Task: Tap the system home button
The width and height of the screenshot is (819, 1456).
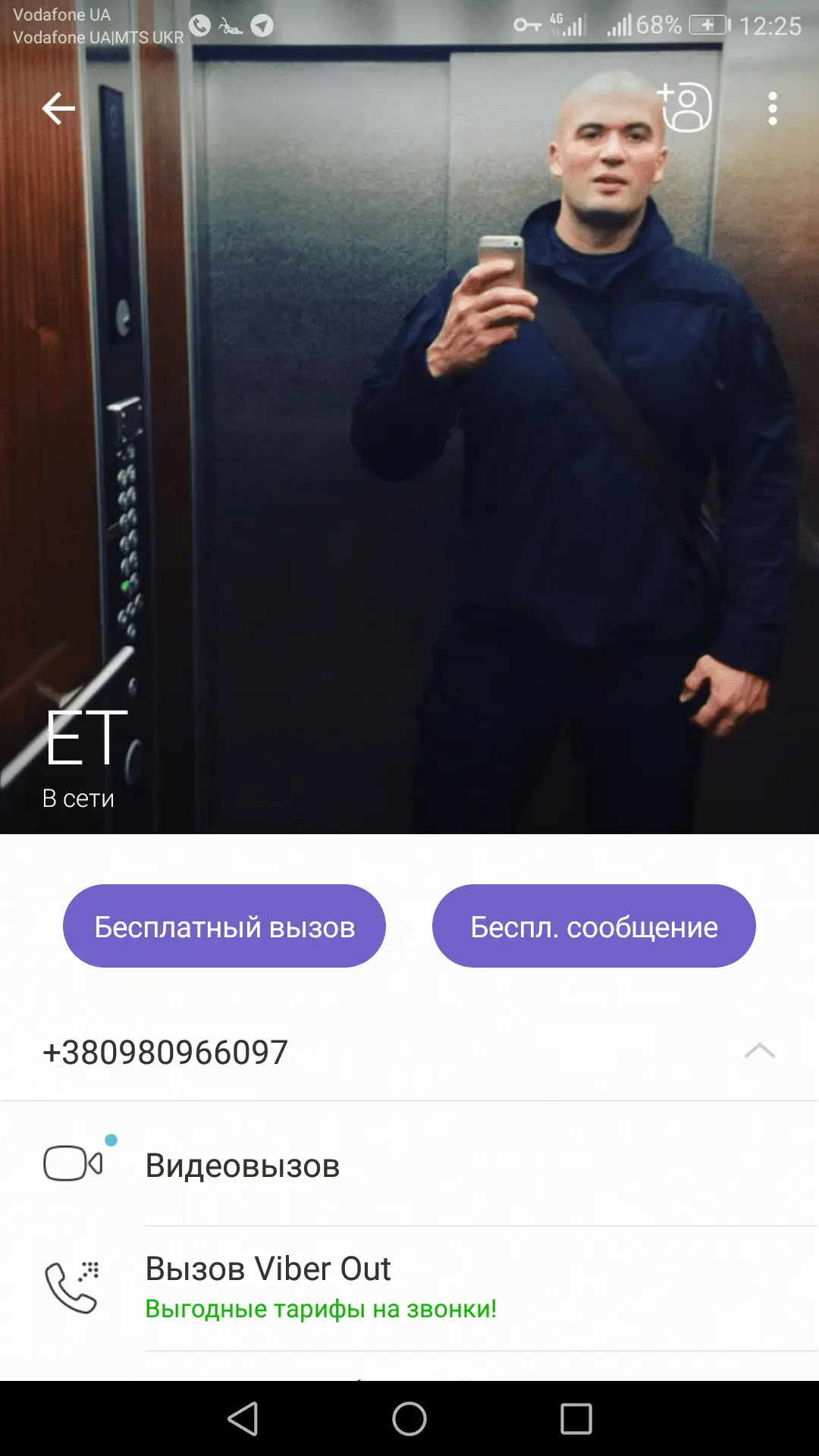Action: pos(409,1418)
